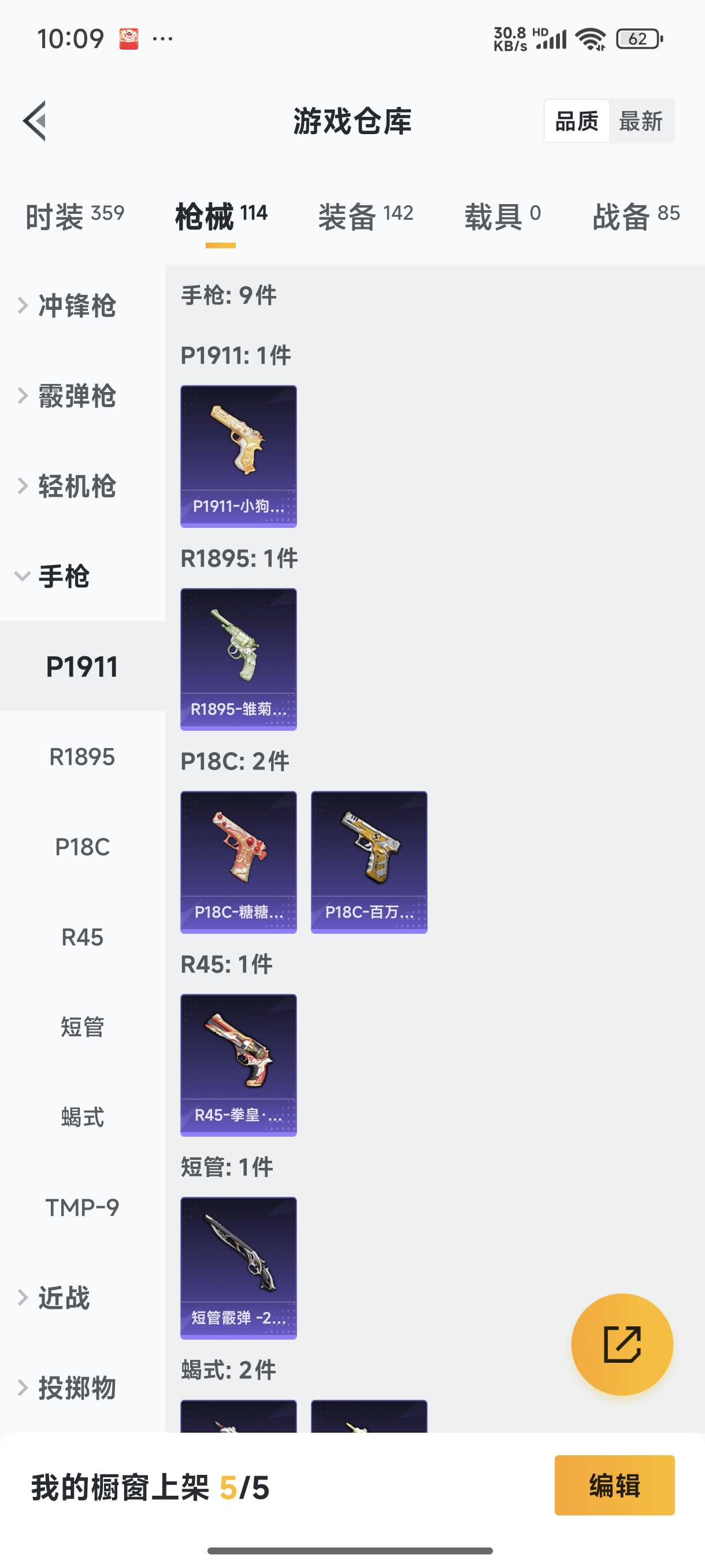Expand the 霰弹枪 category

coord(76,396)
